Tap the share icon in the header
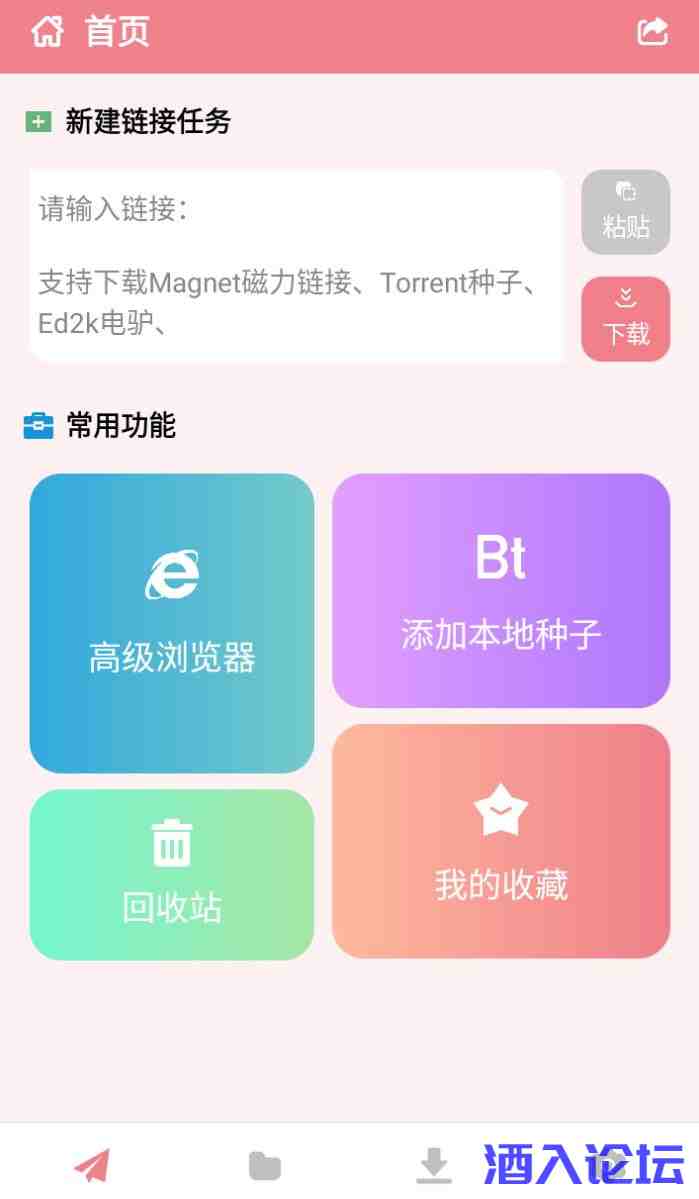This screenshot has width=699, height=1199. (x=652, y=32)
